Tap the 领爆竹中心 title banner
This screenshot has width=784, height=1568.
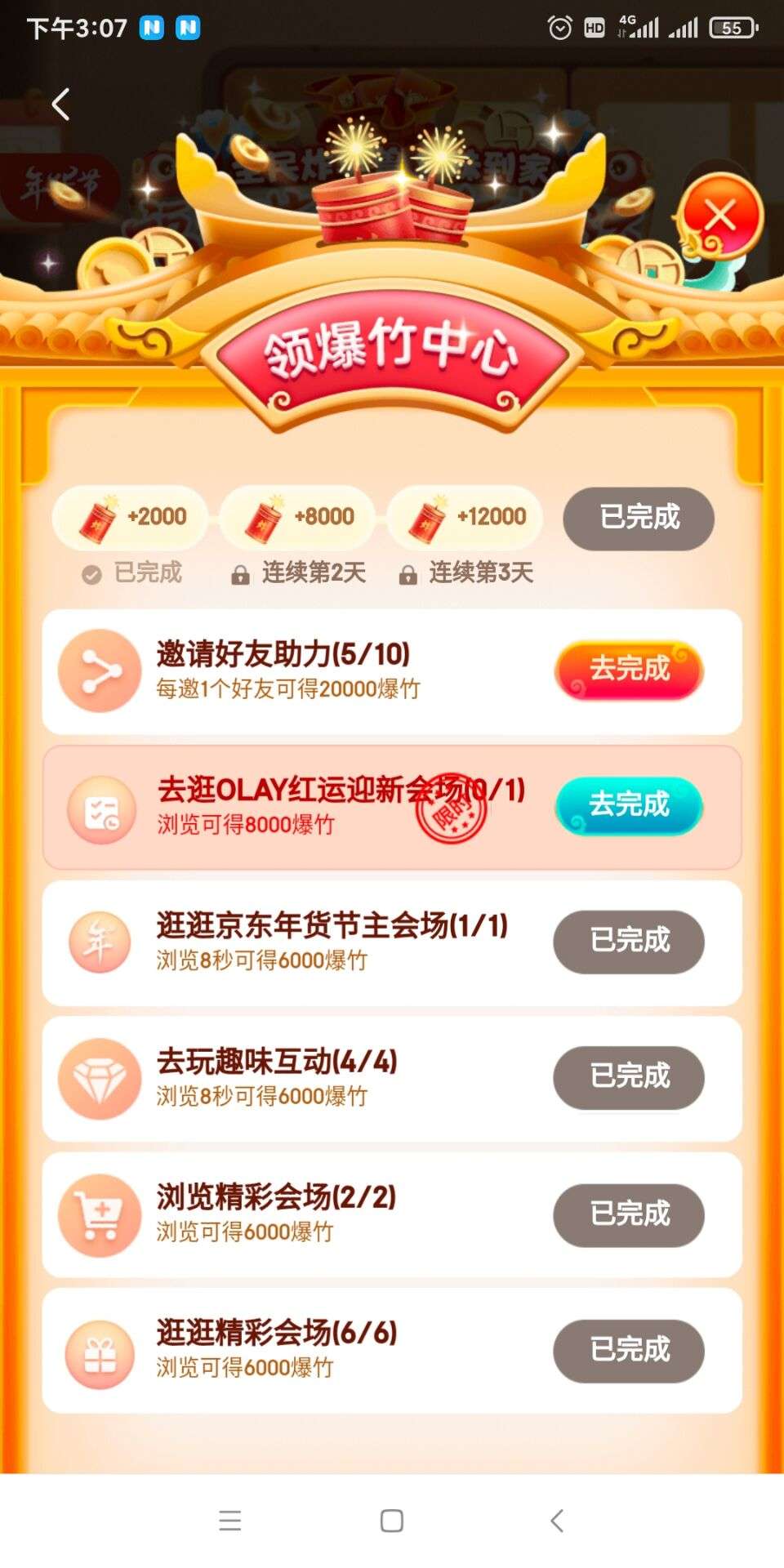pyautogui.click(x=392, y=353)
